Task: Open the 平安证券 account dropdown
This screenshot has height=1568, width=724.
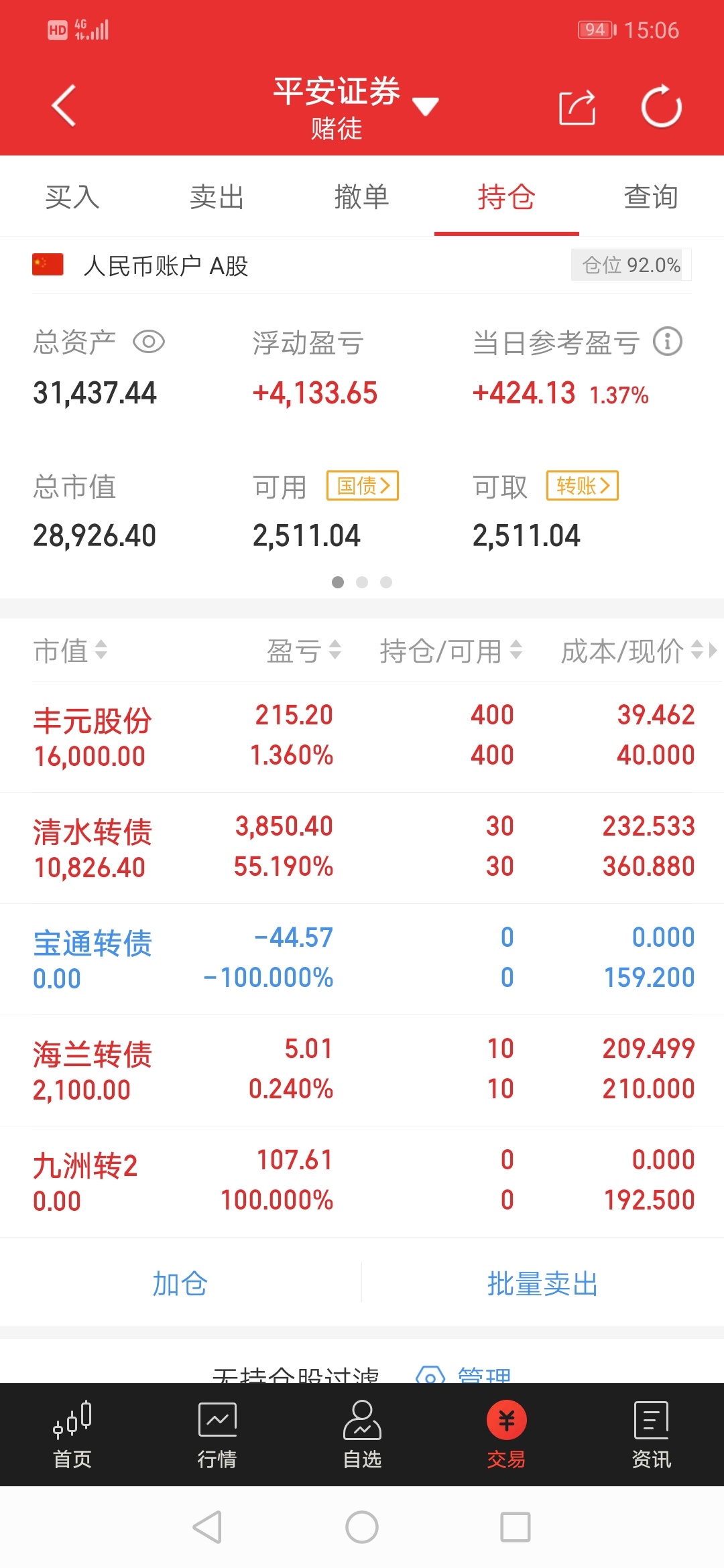Action: click(356, 107)
